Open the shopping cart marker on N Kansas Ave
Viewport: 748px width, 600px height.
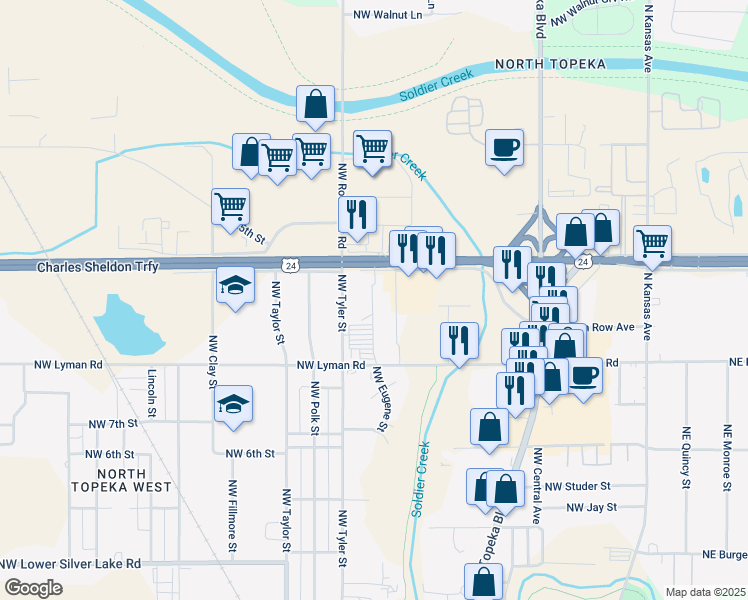652,243
